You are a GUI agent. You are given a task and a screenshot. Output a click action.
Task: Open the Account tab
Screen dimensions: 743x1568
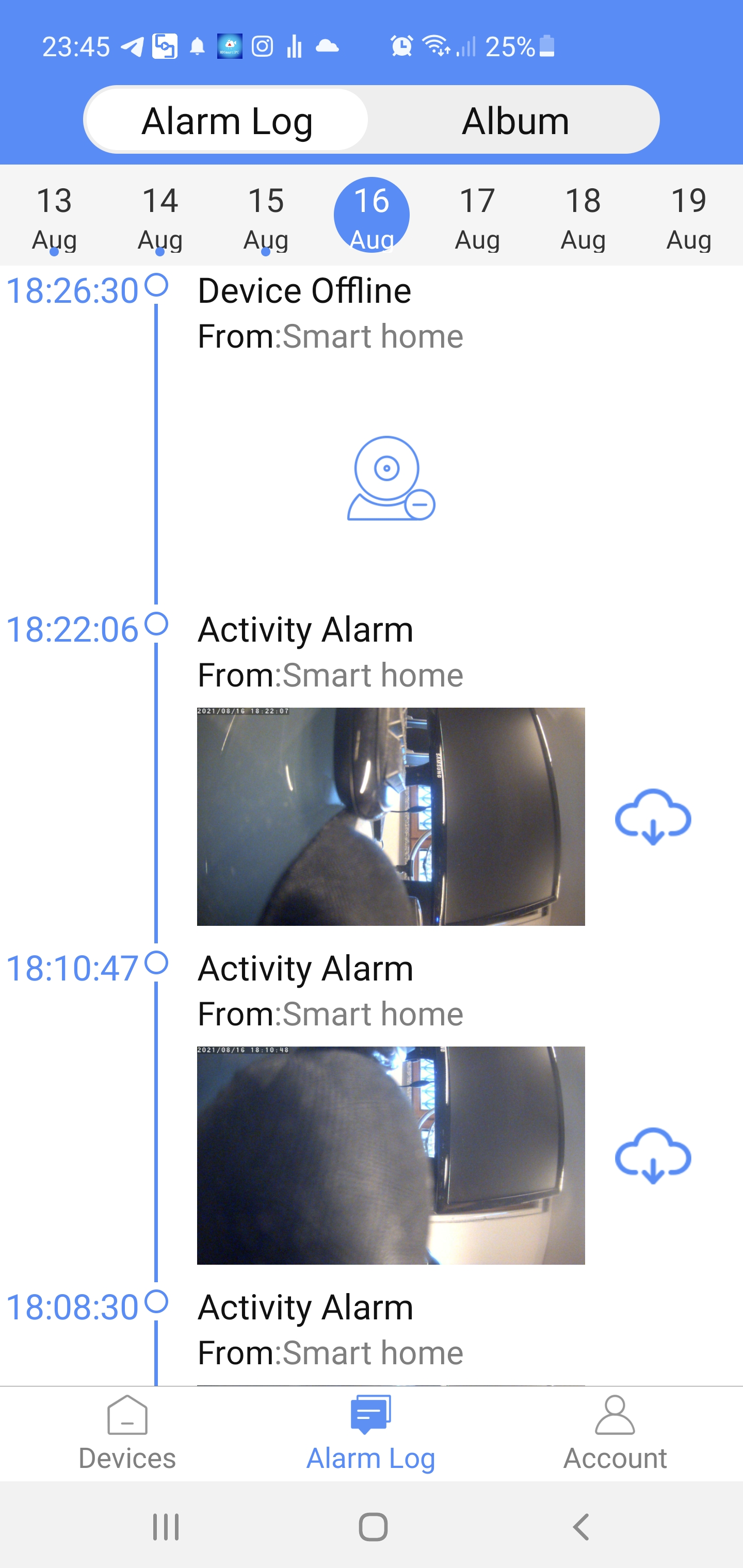coord(615,1433)
